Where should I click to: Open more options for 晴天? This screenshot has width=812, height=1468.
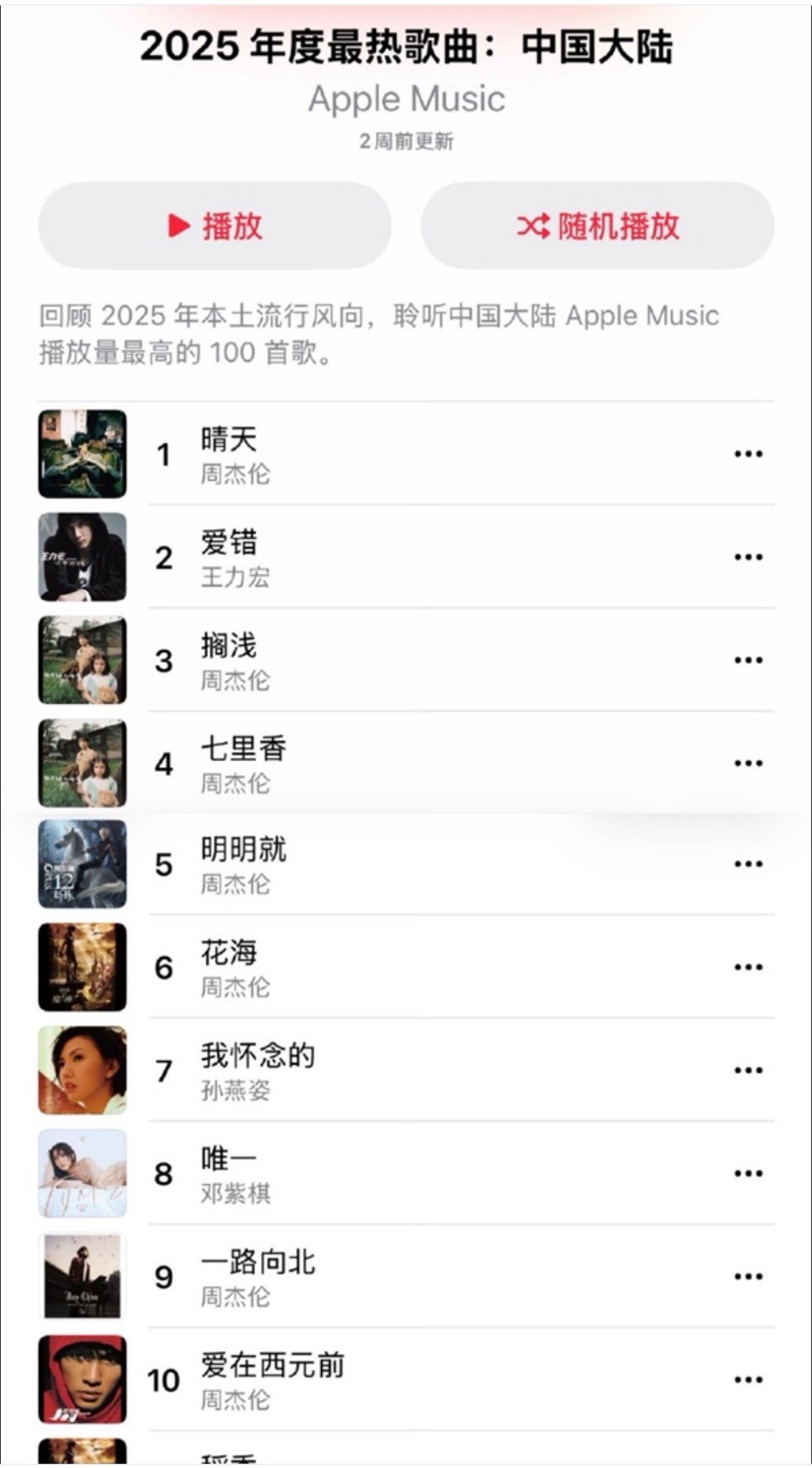point(747,454)
